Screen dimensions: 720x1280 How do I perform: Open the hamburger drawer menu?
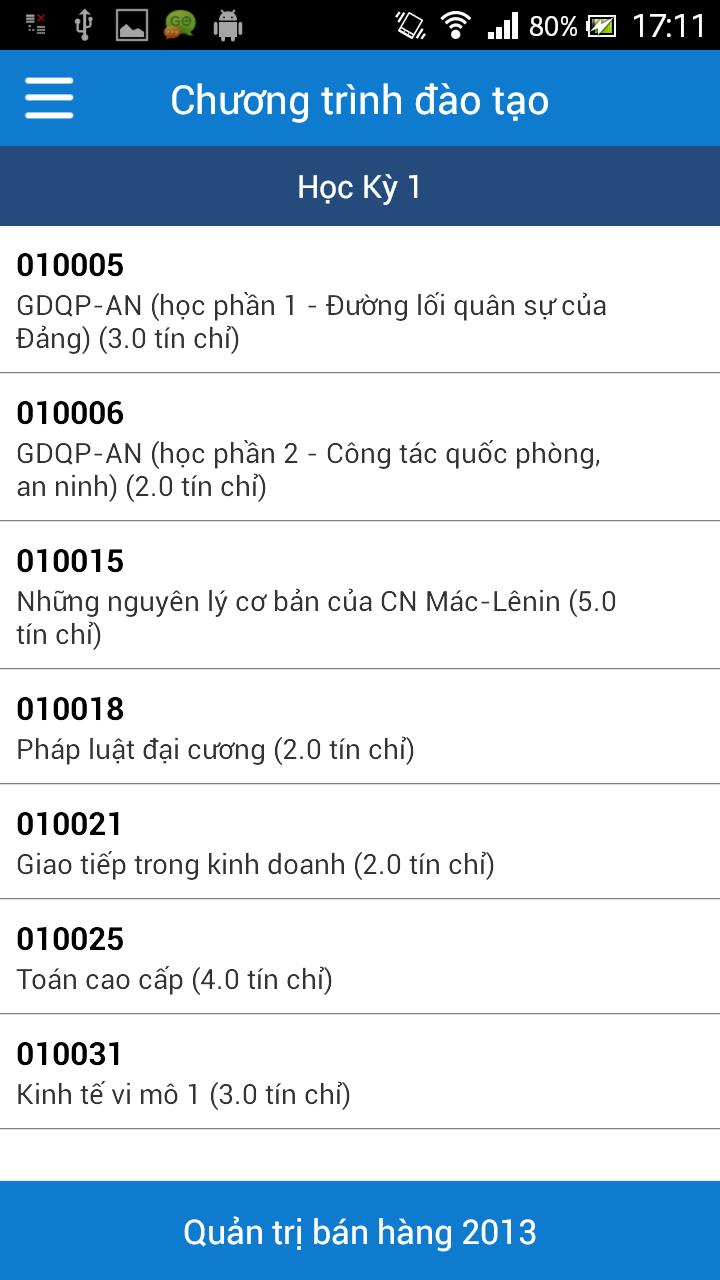coord(49,99)
